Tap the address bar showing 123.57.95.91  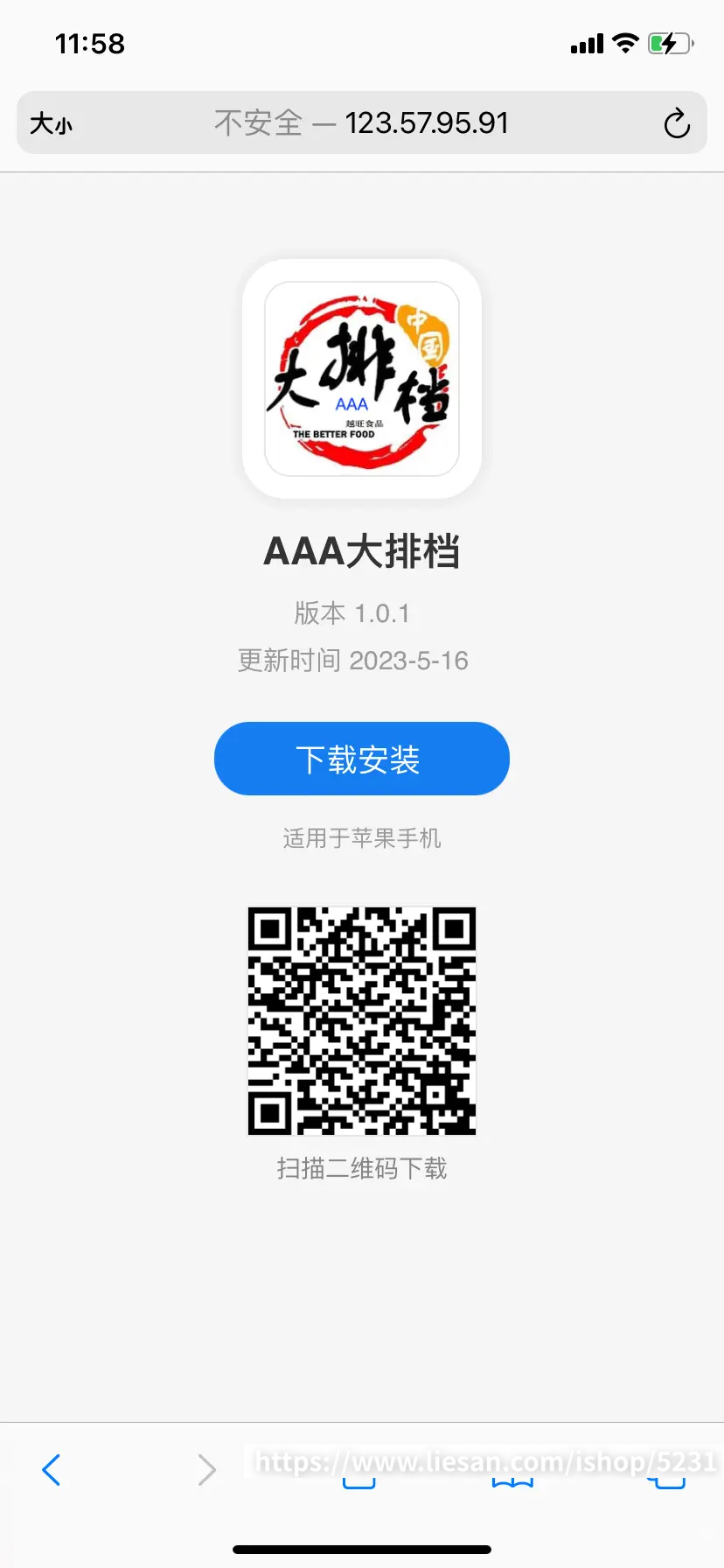(x=362, y=122)
